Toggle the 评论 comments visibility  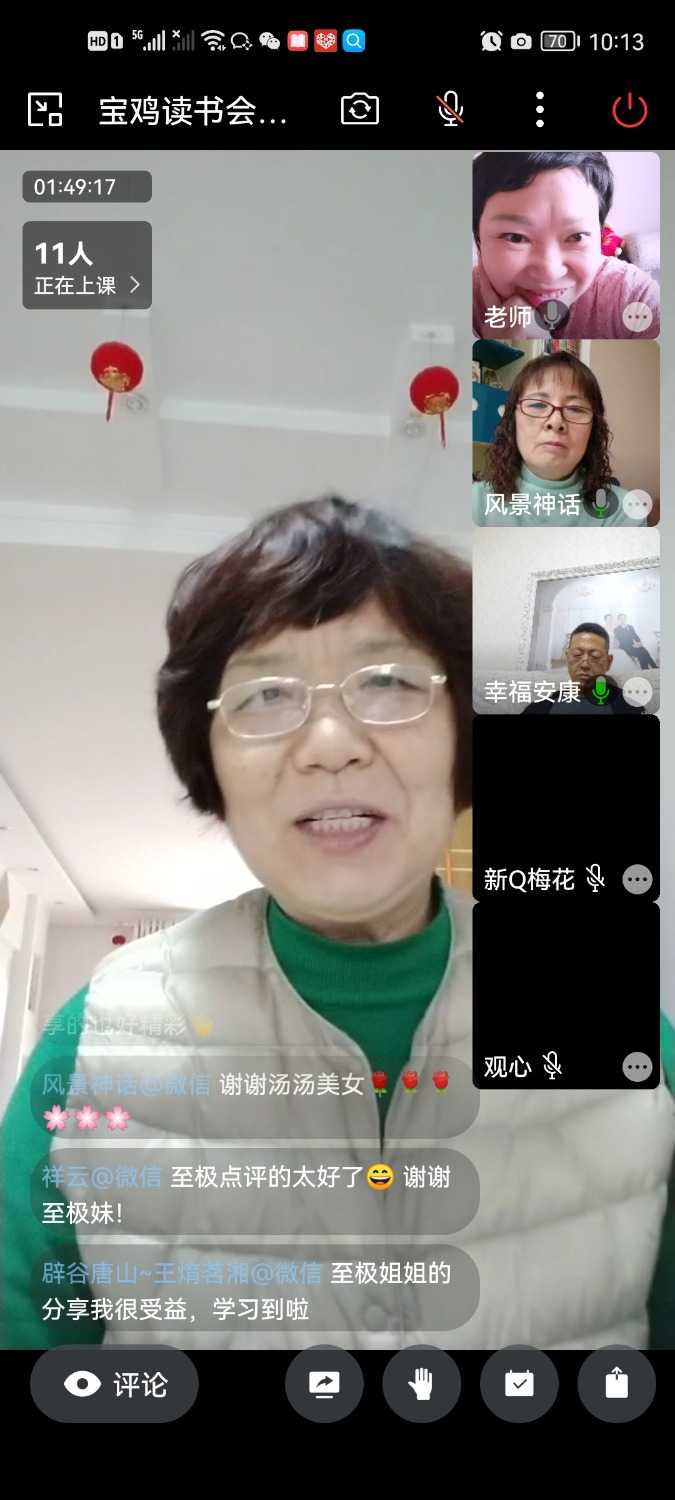tap(114, 1384)
